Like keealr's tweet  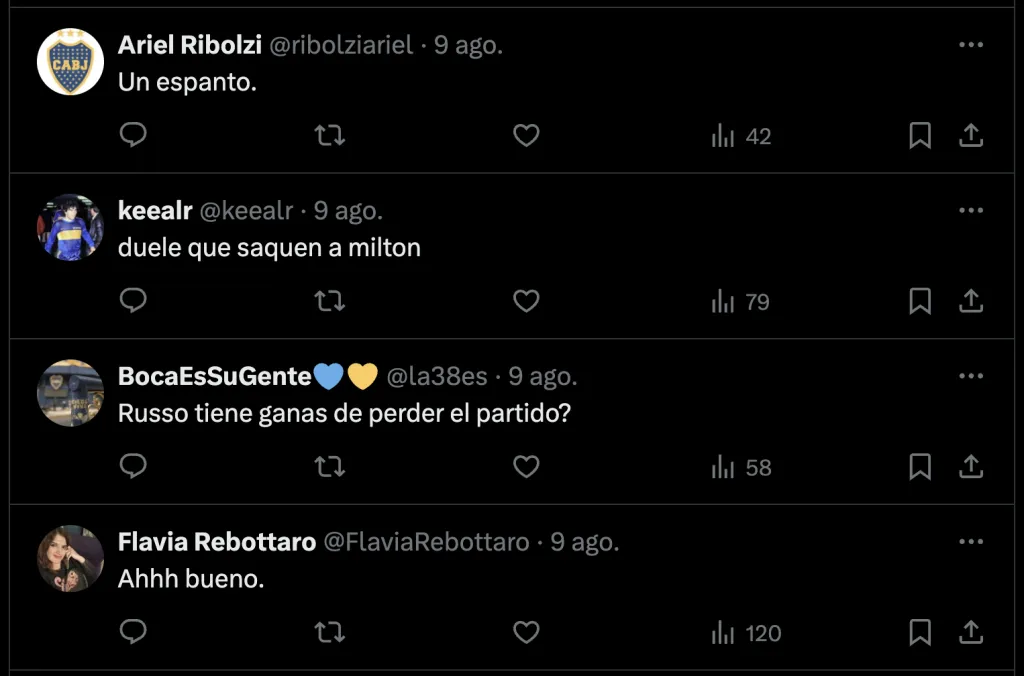click(526, 301)
